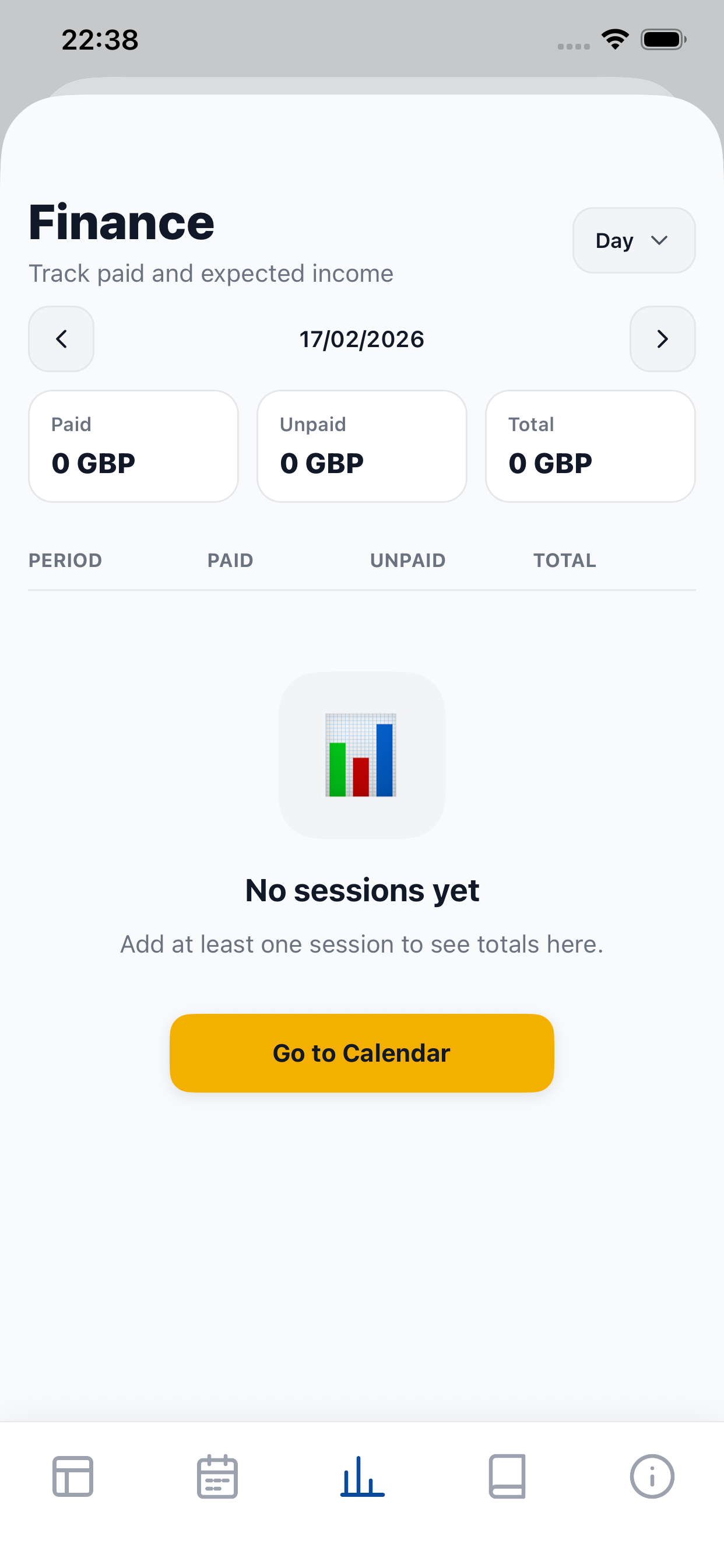Advance to next day with the right chevron

click(663, 339)
